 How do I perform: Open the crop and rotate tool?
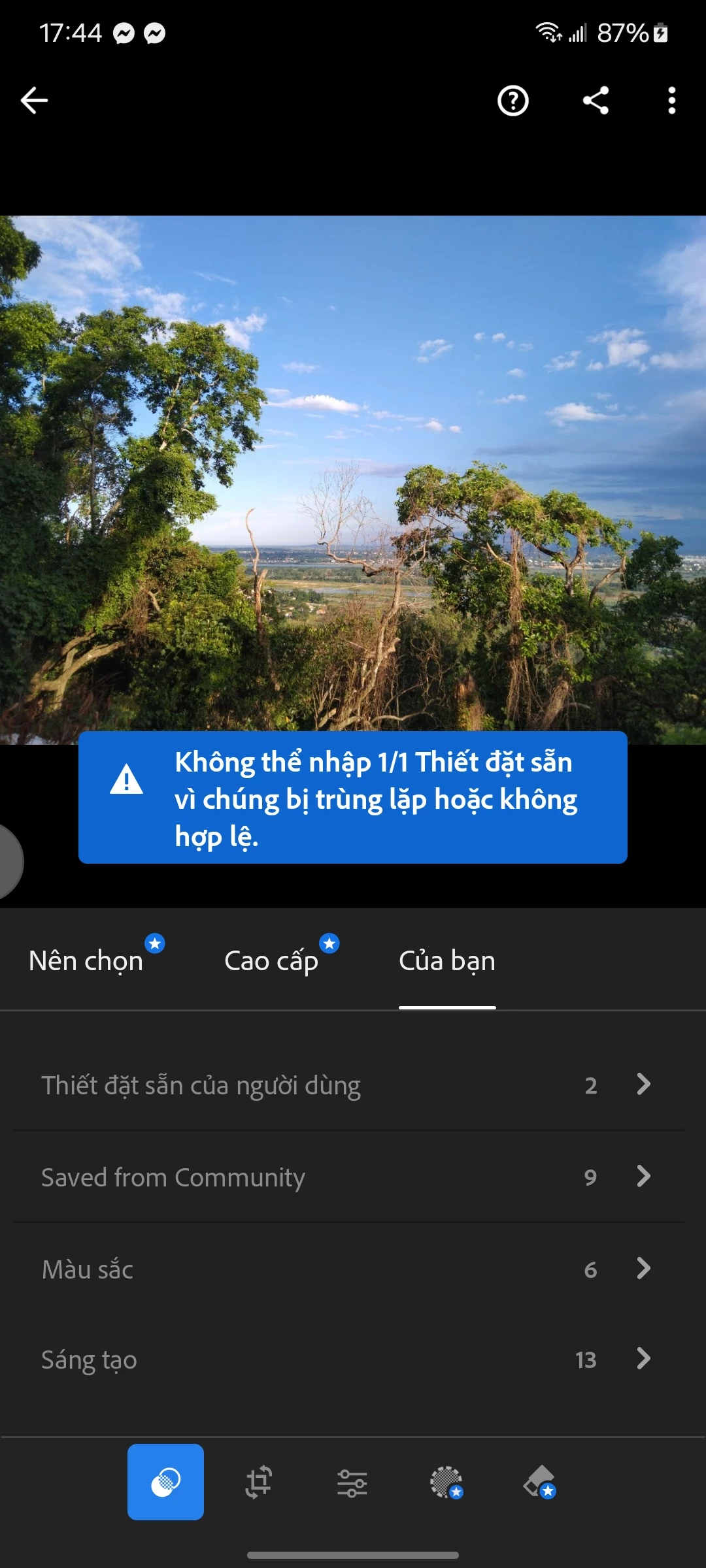coord(259,1482)
